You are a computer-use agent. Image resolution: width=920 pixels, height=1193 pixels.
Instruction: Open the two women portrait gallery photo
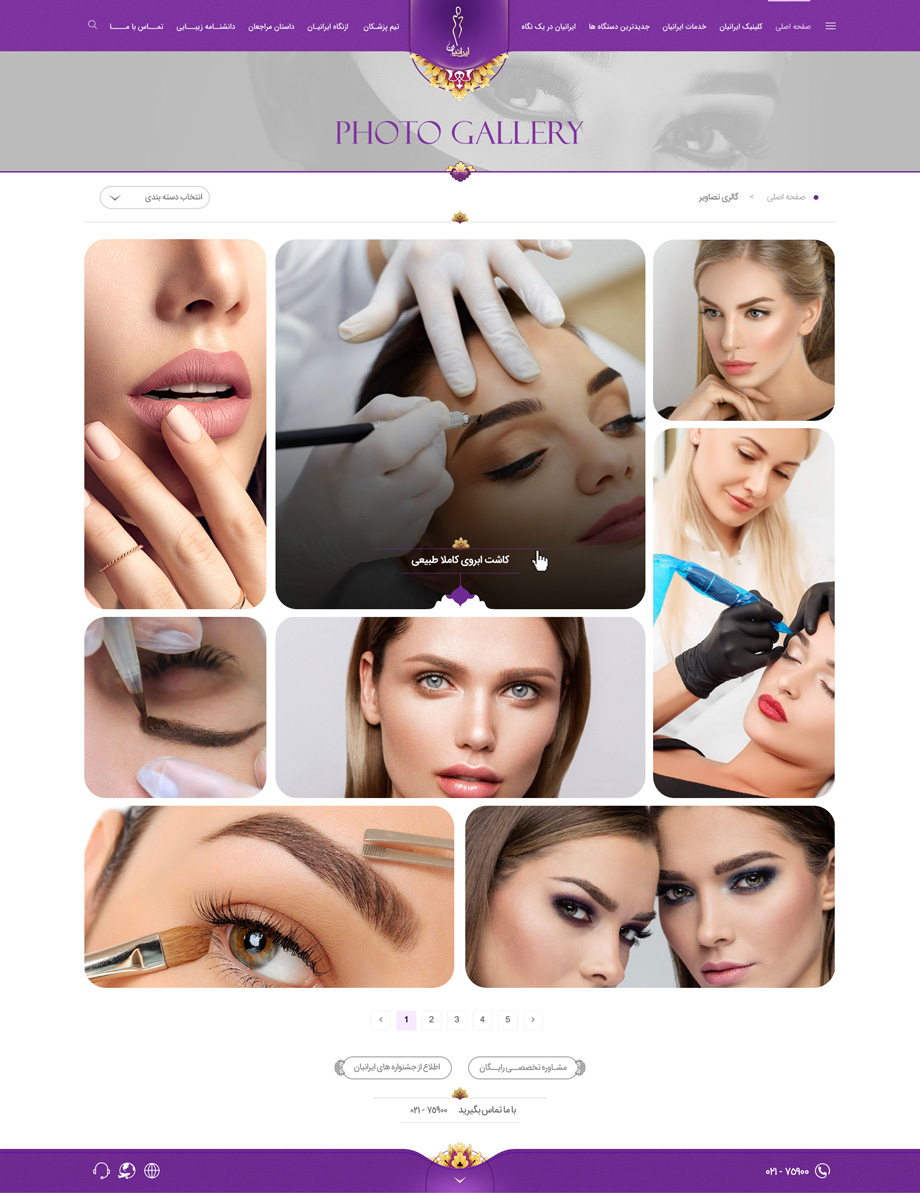[x=650, y=897]
